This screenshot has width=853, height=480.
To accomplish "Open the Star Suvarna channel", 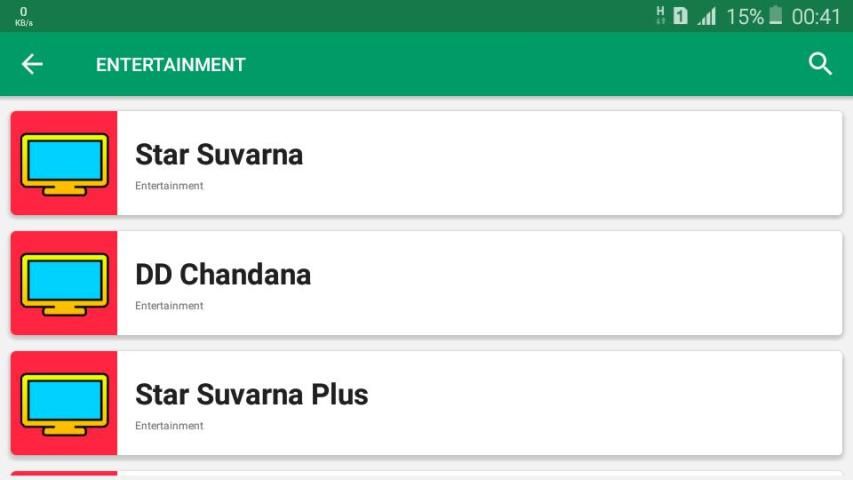I will (426, 163).
